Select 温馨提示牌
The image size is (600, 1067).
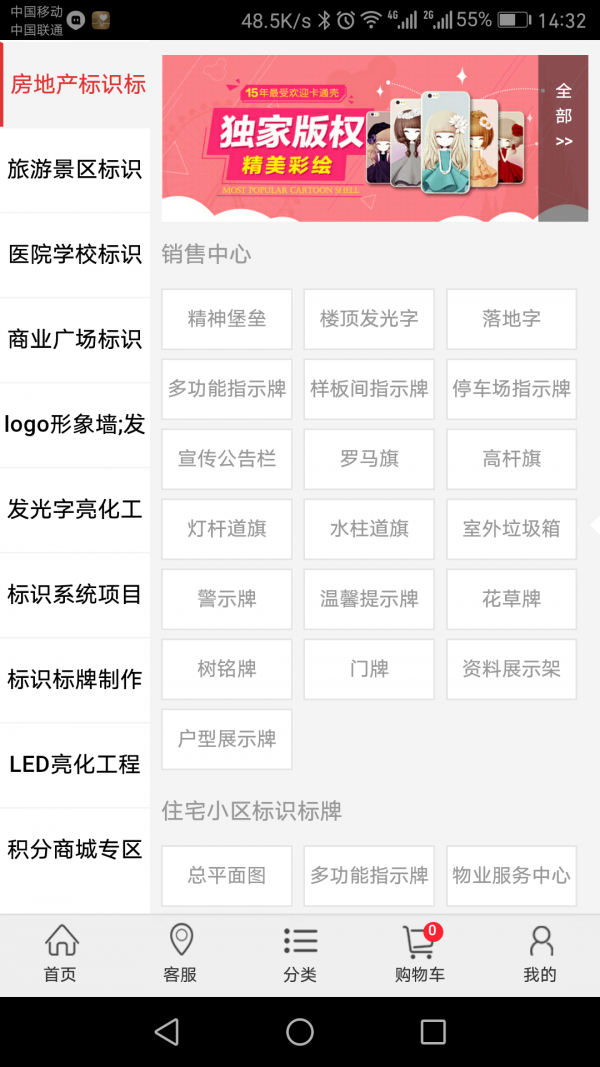point(369,600)
